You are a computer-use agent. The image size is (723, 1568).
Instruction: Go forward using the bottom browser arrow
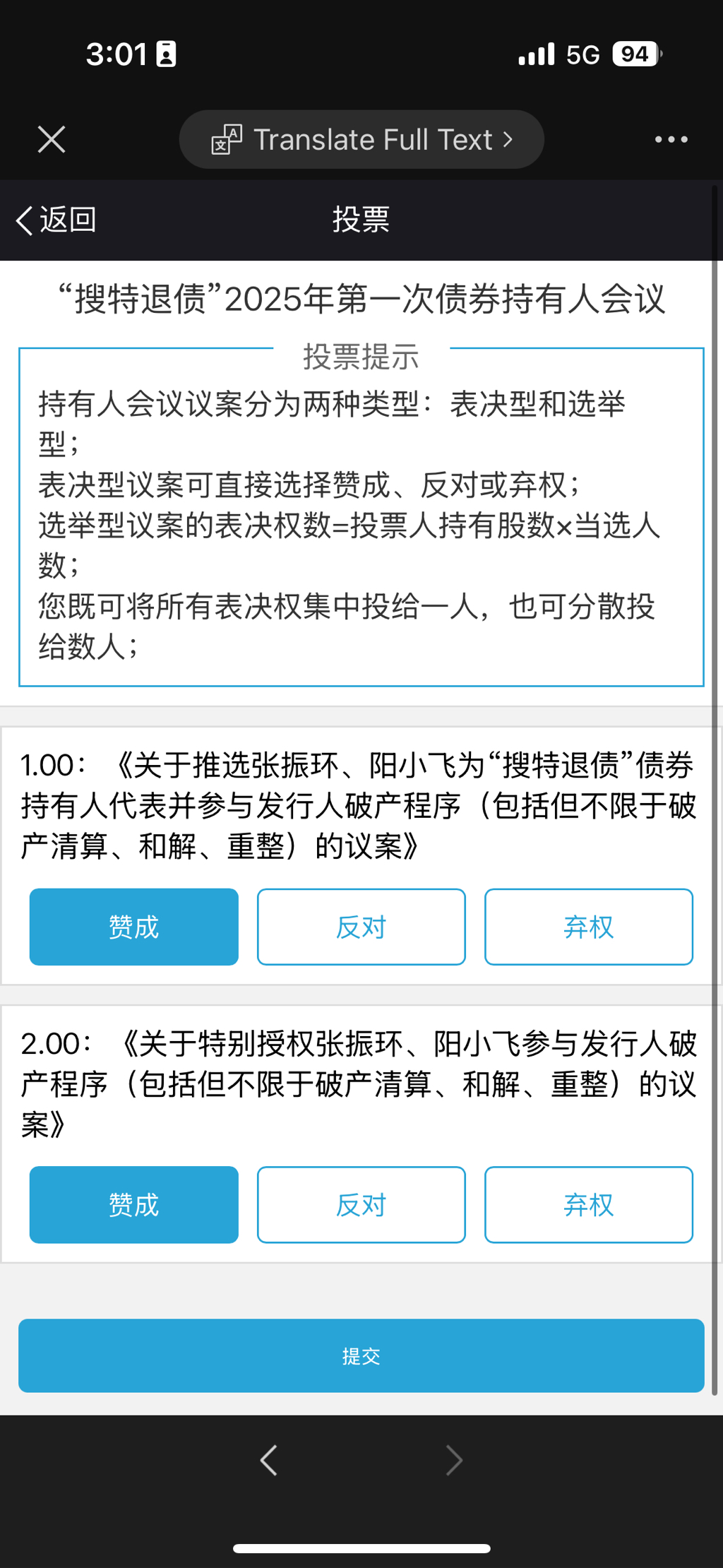[x=454, y=1460]
